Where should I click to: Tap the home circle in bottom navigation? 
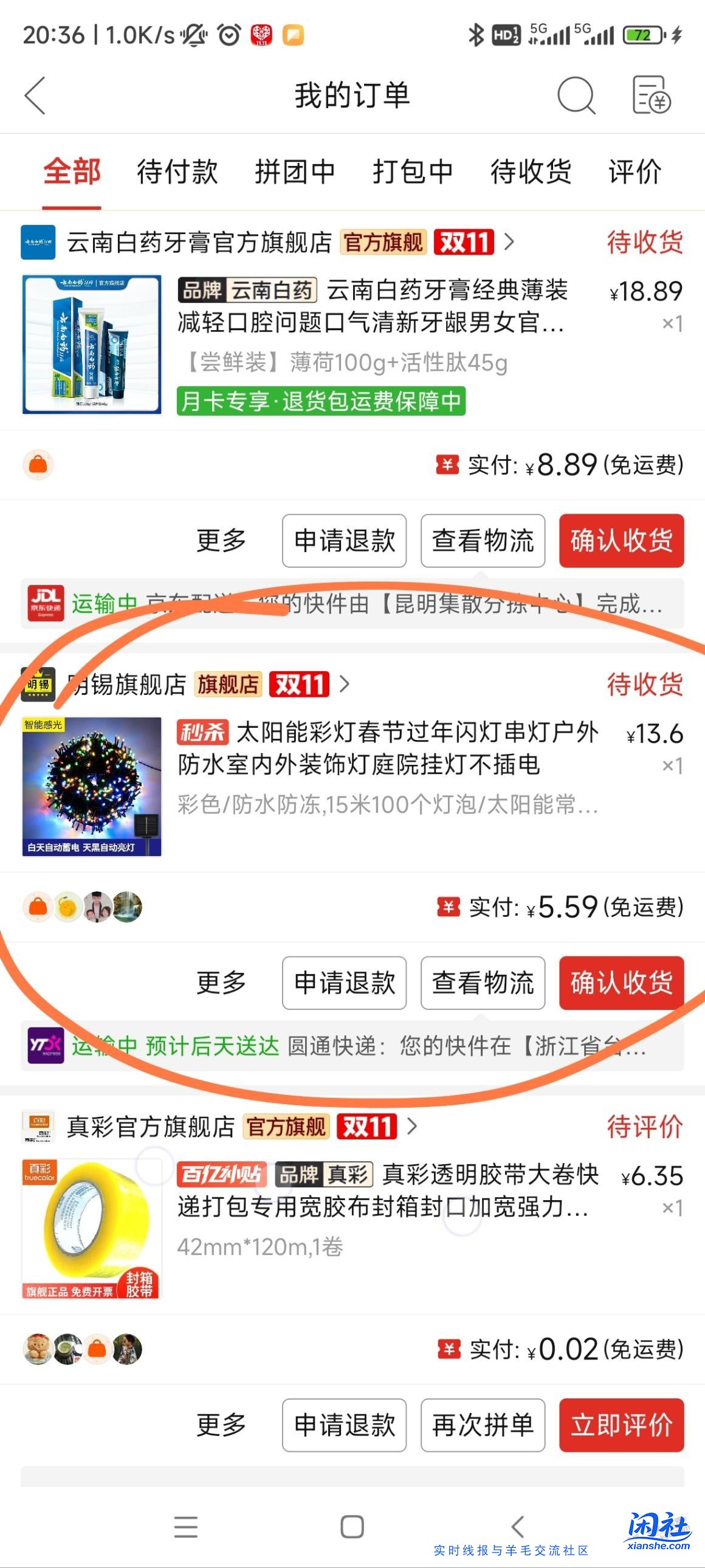click(351, 1528)
